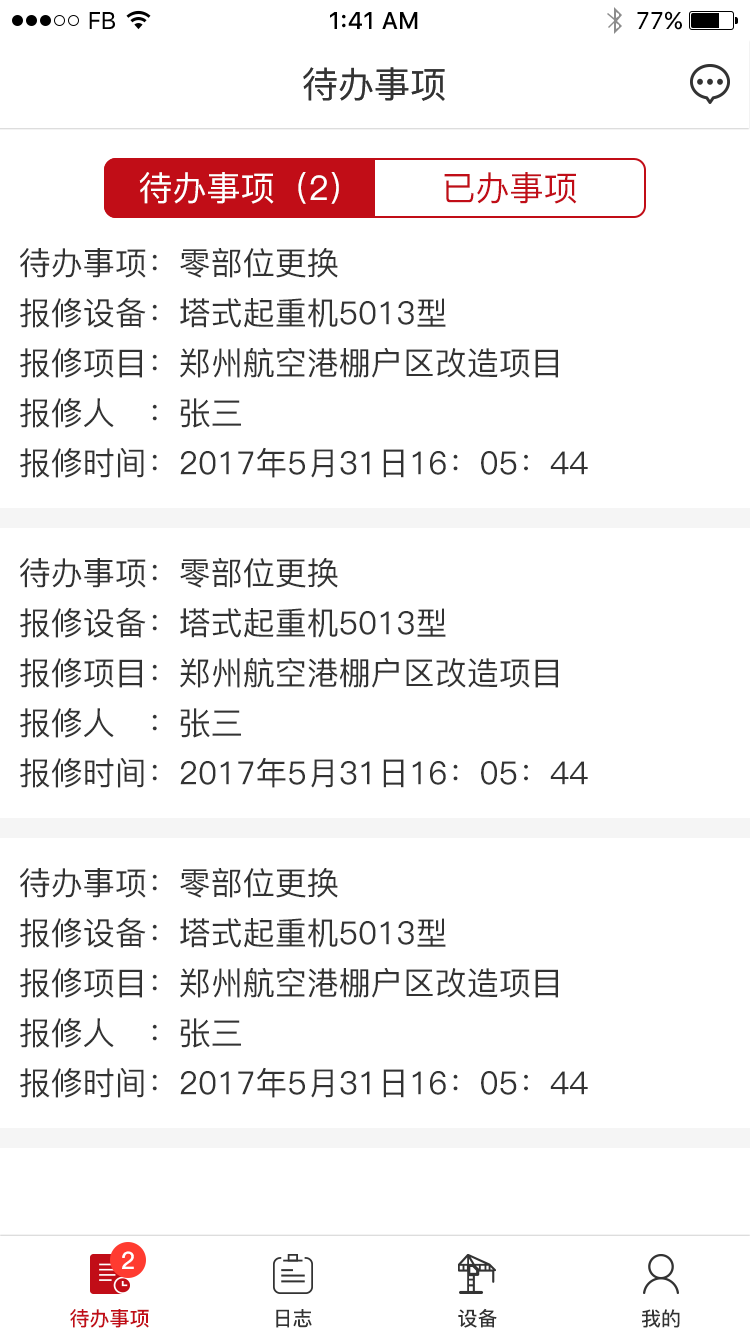Tap the 待办事项 title in the header

click(374, 84)
